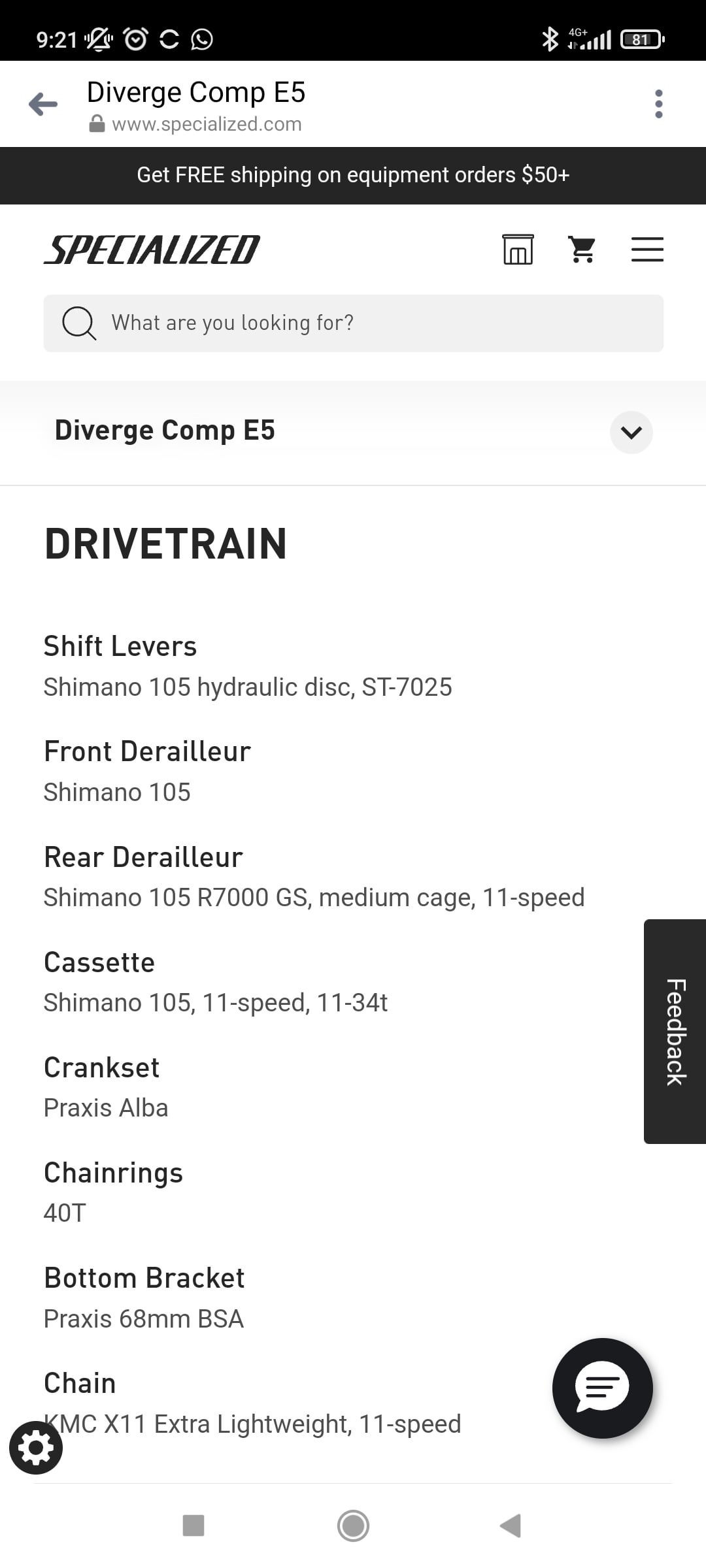The height and width of the screenshot is (1568, 706).
Task: Tap the system back button
Action: pos(511,1526)
